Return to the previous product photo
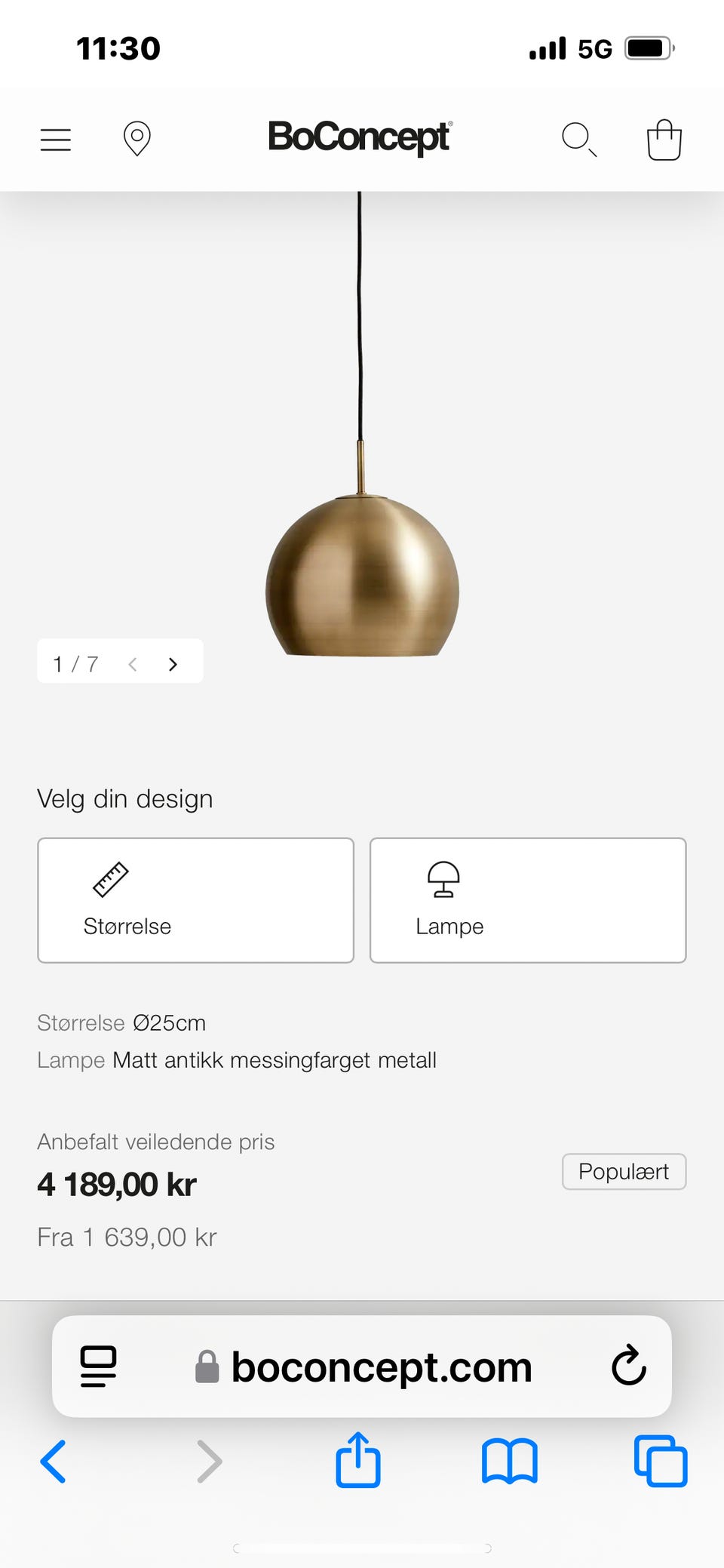Screen dimensions: 724x1568 tap(133, 664)
